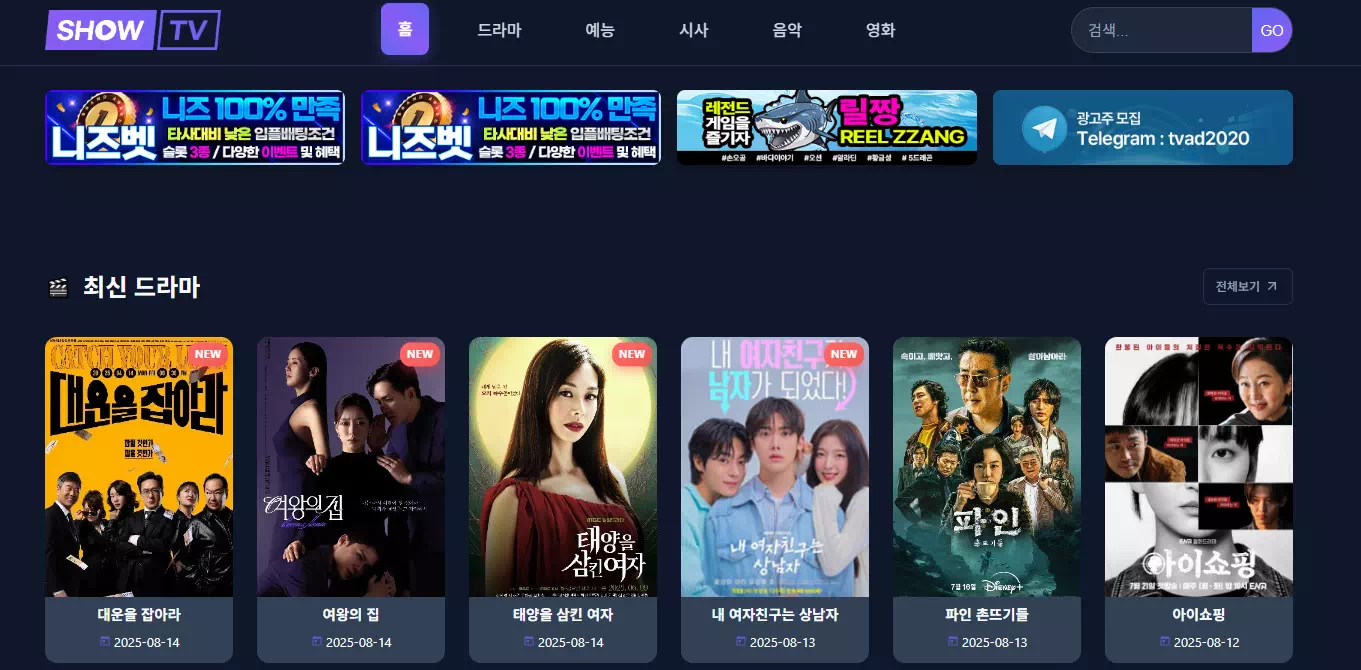Open 내 여자친구는 상남자 card
Viewport: 1361px width, 670px height.
[x=775, y=499]
